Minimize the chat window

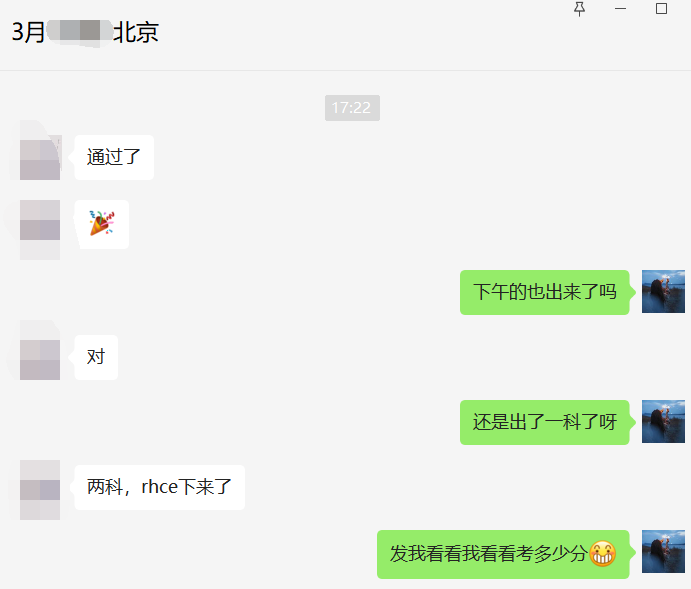pyautogui.click(x=620, y=9)
